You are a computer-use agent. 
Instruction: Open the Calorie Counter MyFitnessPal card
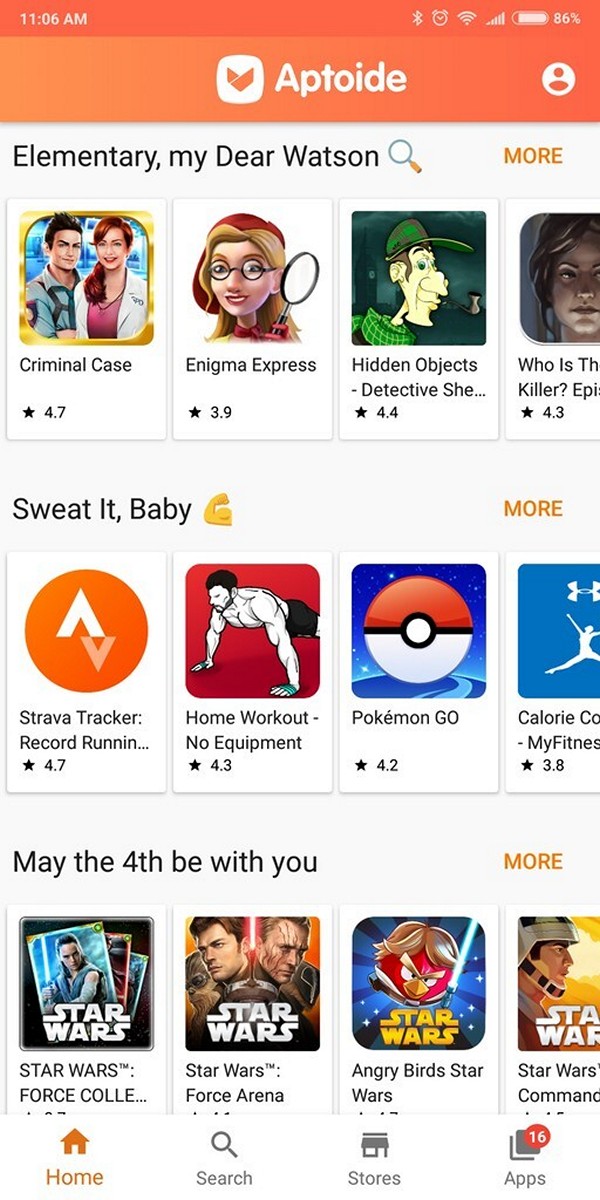click(553, 672)
